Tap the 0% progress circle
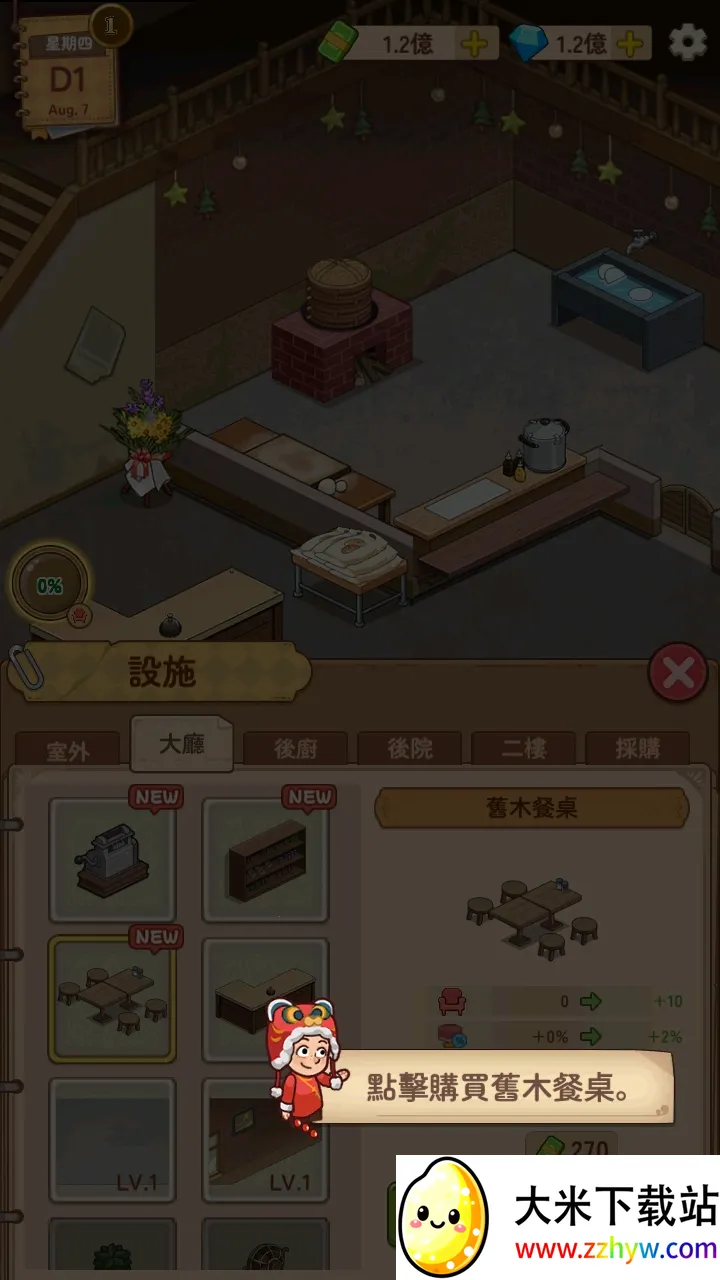The width and height of the screenshot is (720, 1280). [49, 586]
